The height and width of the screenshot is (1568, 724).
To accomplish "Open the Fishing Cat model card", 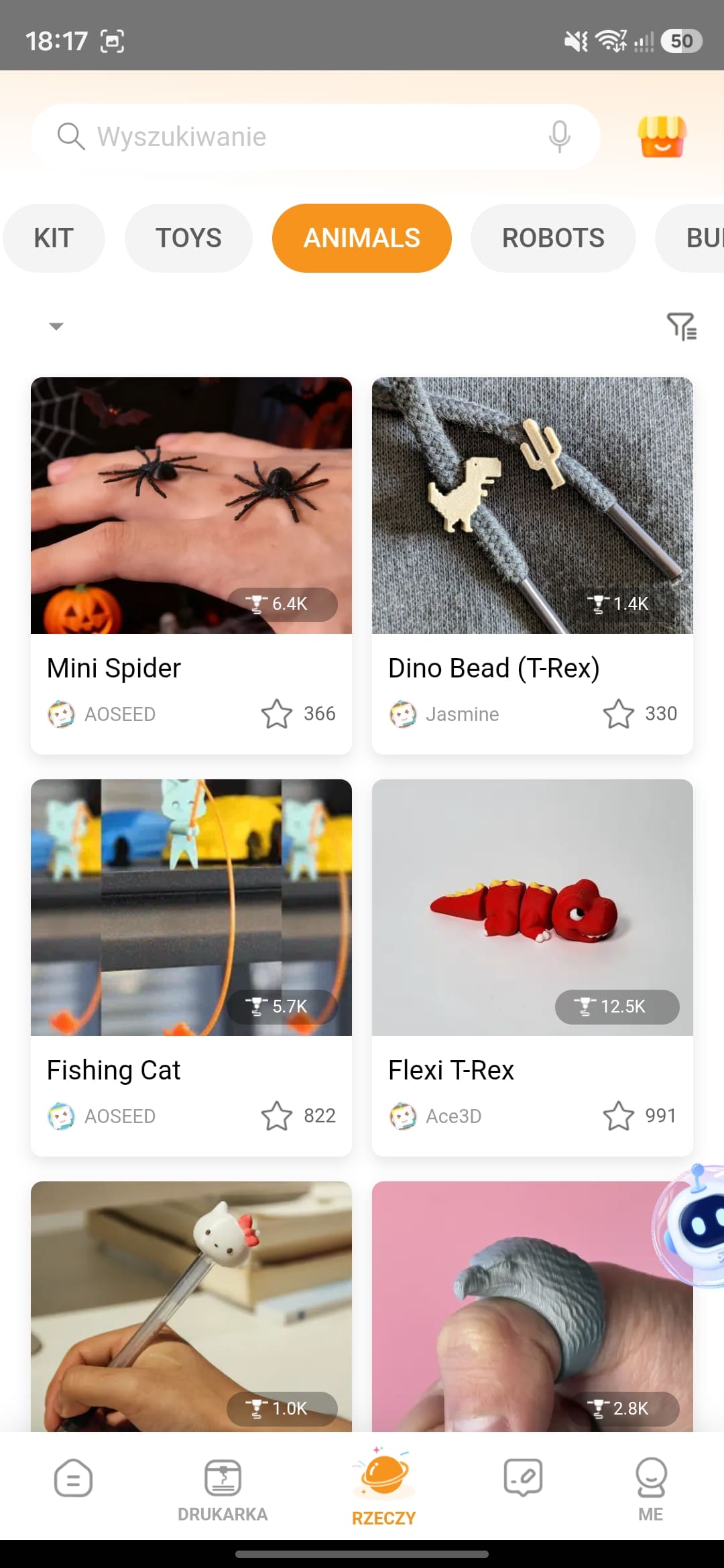I will point(191,908).
